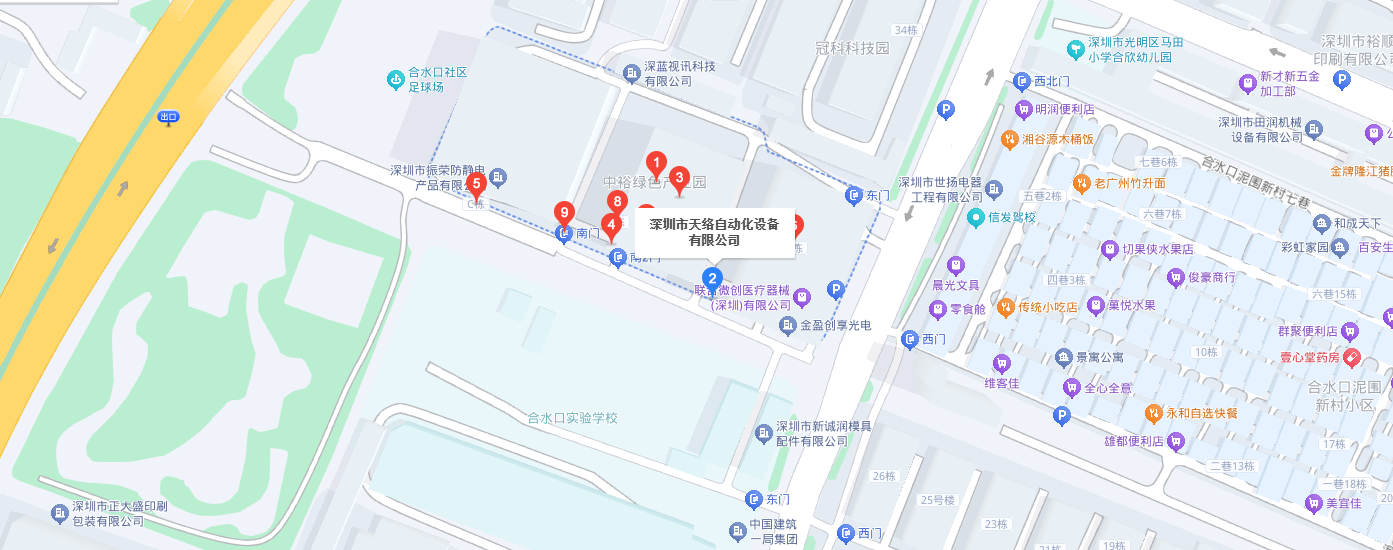1393x550 pixels.
Task: Open the 深圳市天络自动化设备有限公司 info bubble
Action: click(x=714, y=232)
